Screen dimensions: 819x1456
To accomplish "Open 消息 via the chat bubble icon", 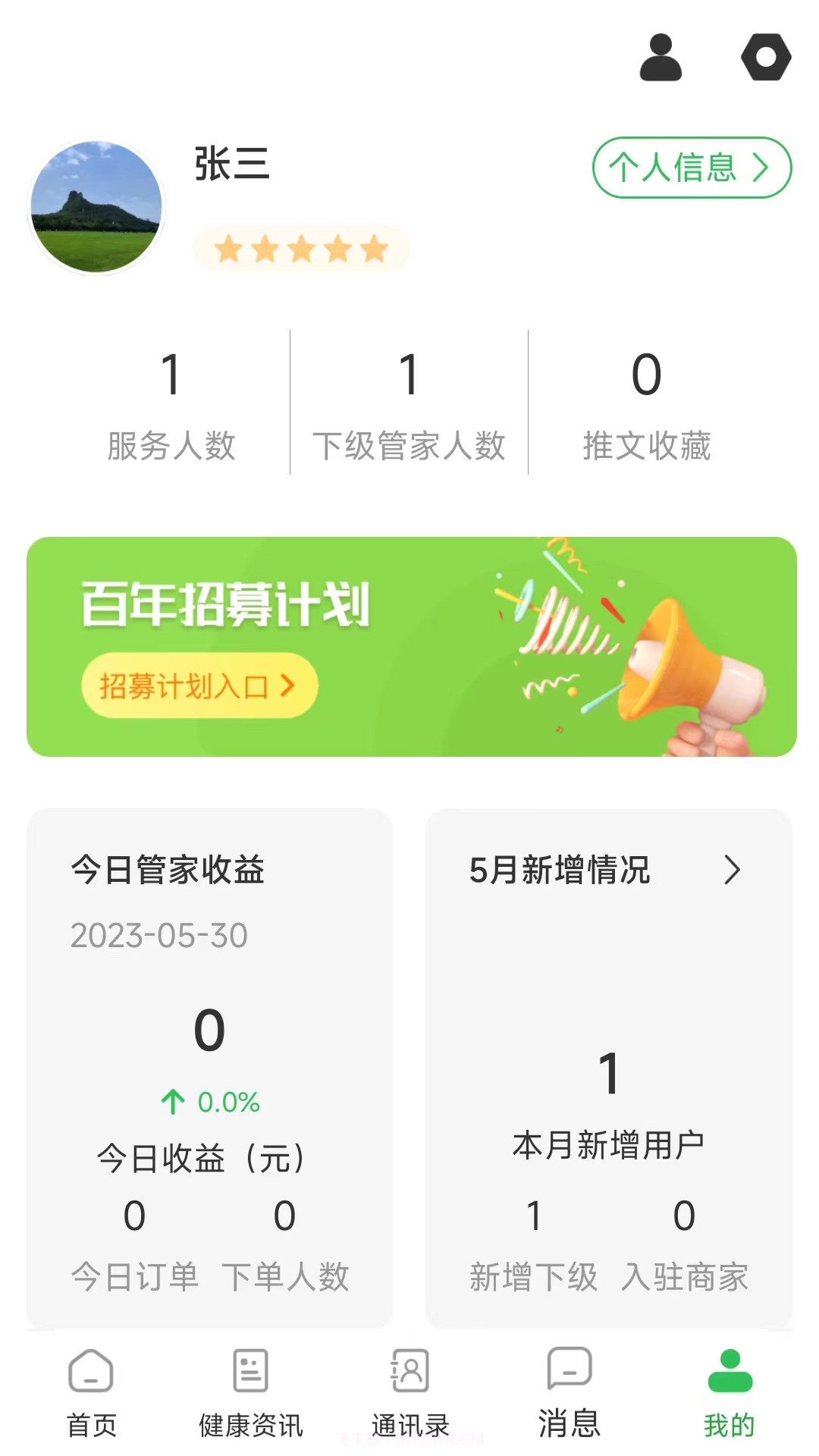I will coord(567,1371).
